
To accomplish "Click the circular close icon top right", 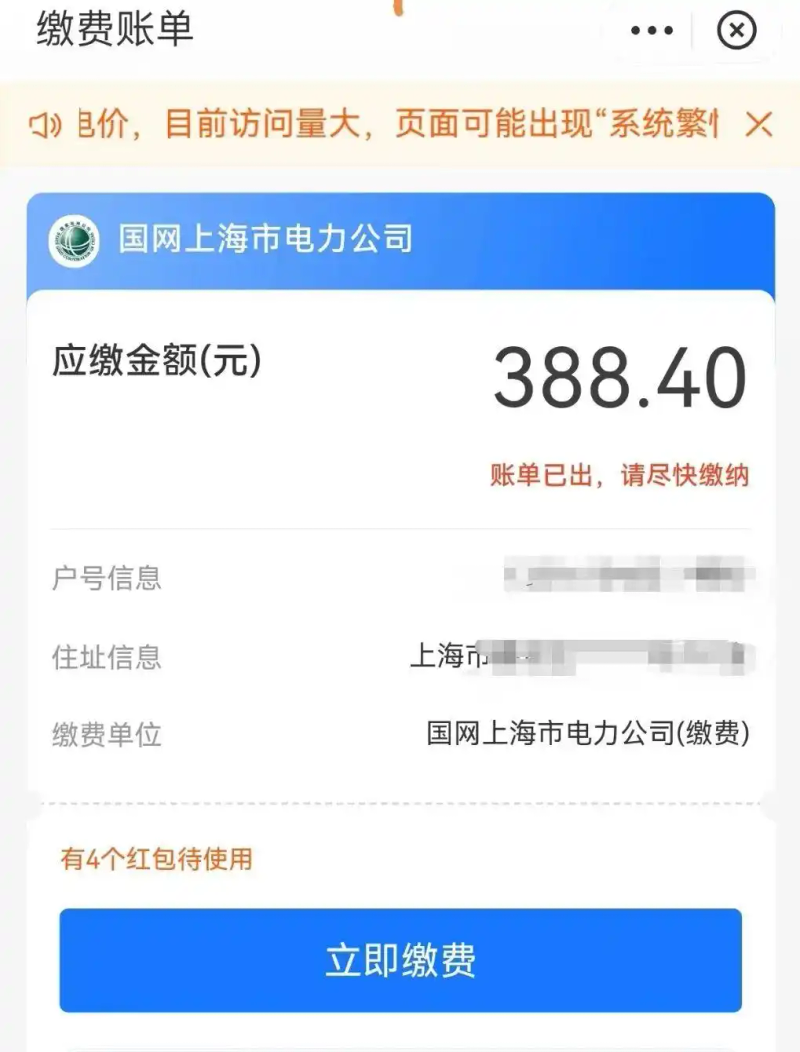I will [x=737, y=30].
